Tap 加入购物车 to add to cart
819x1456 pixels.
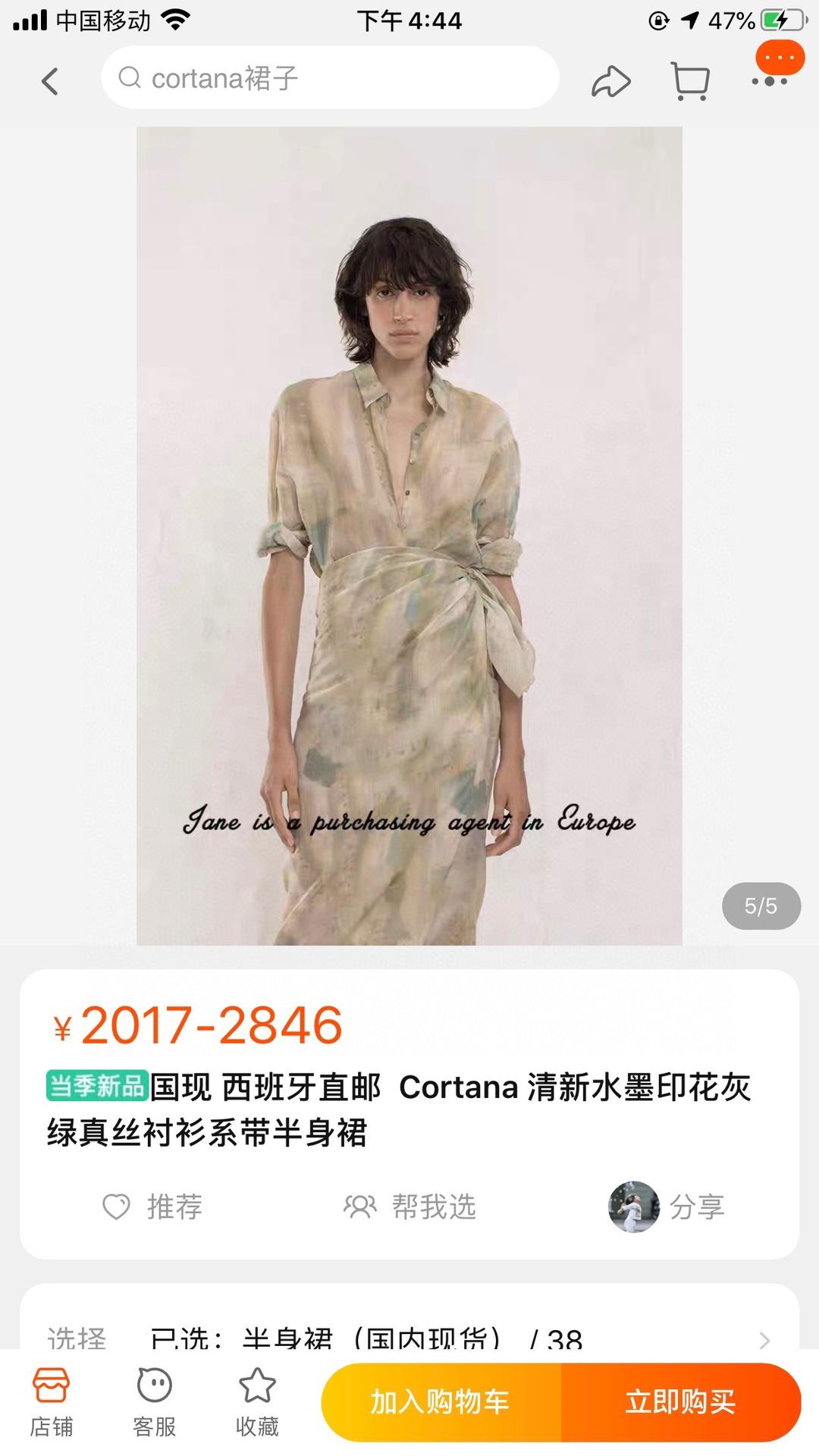tap(440, 1401)
